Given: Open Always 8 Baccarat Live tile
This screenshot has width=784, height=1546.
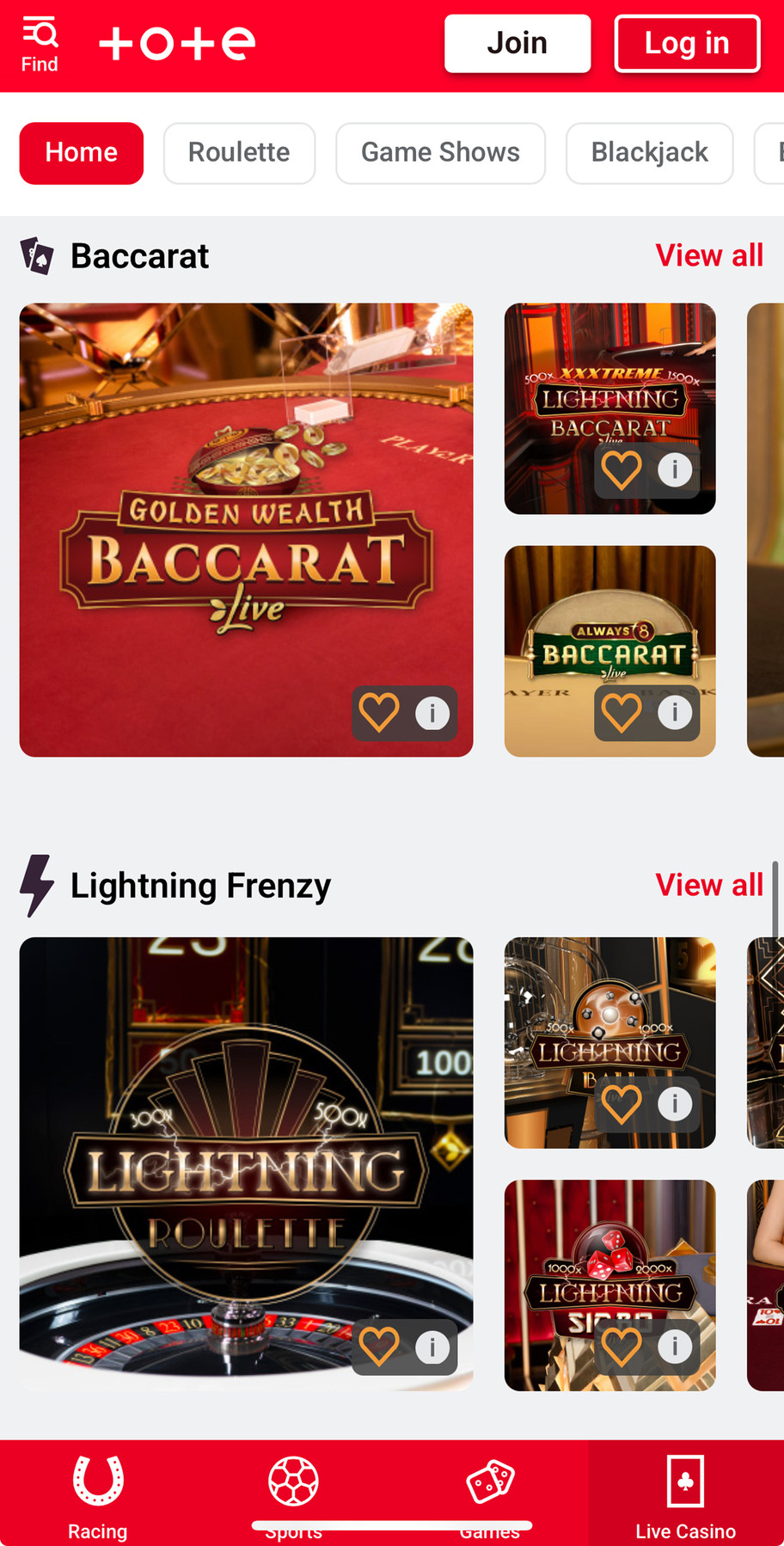Looking at the screenshot, I should coord(609,619).
